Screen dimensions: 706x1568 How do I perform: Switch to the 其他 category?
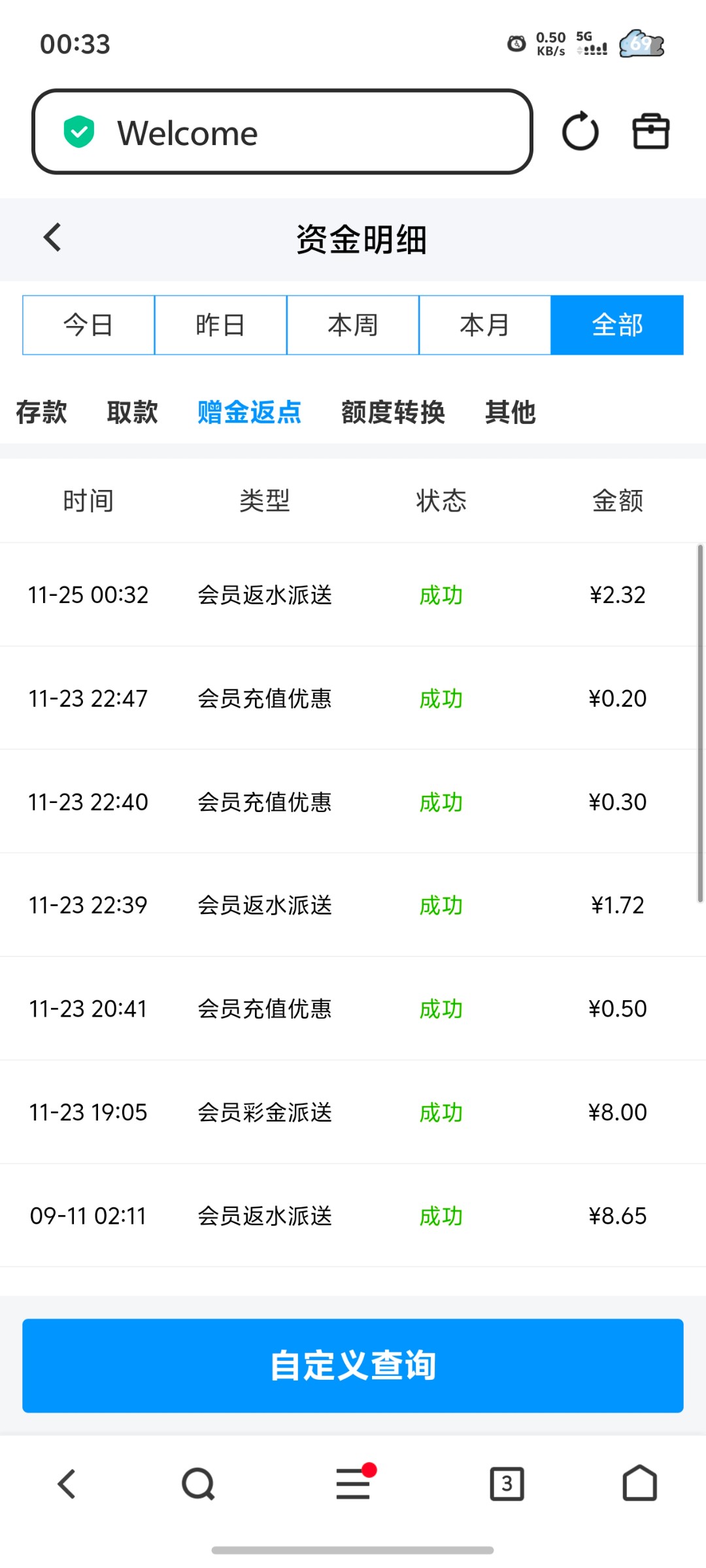click(510, 412)
